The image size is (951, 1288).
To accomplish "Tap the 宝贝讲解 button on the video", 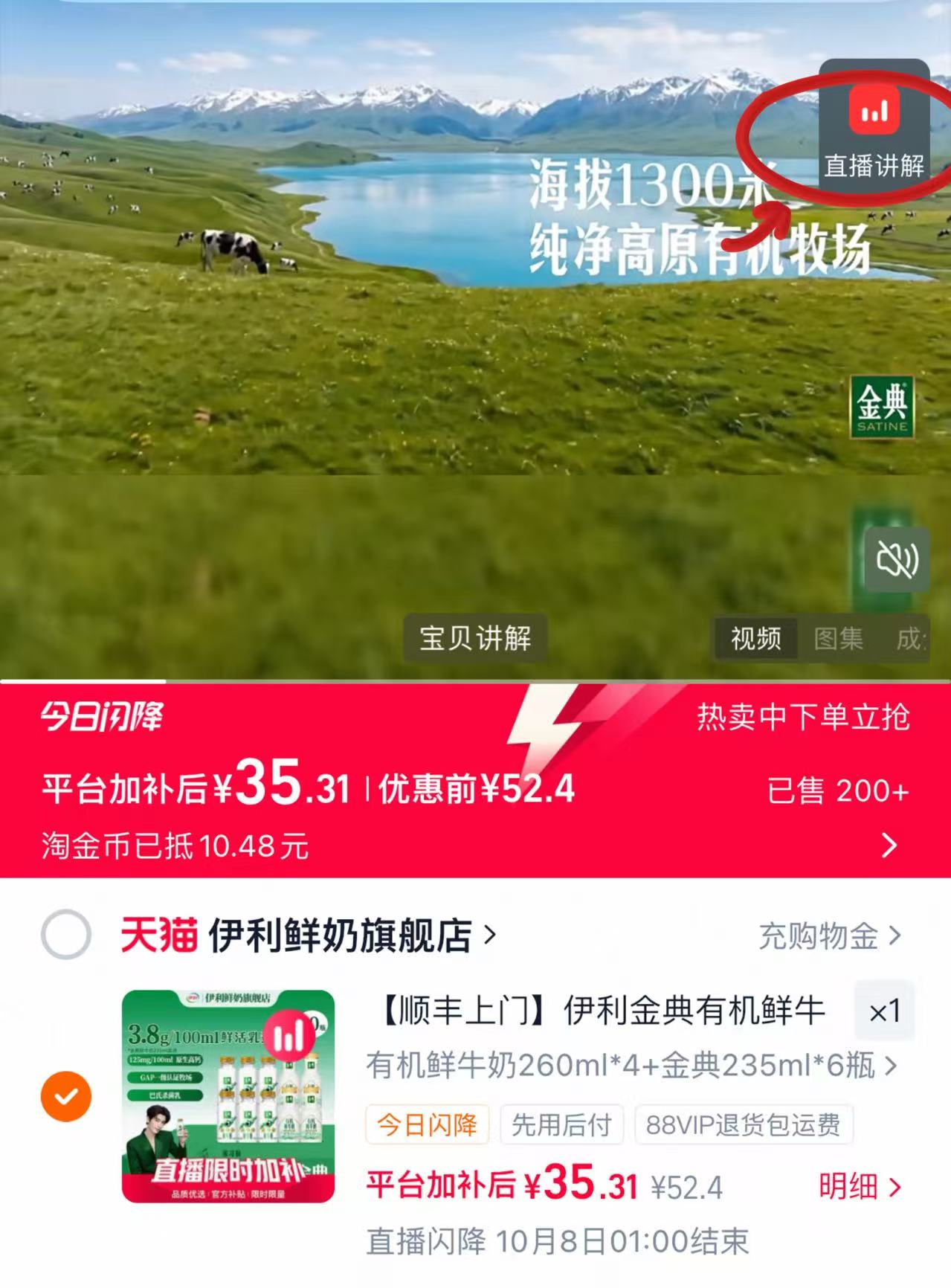I will (475, 638).
